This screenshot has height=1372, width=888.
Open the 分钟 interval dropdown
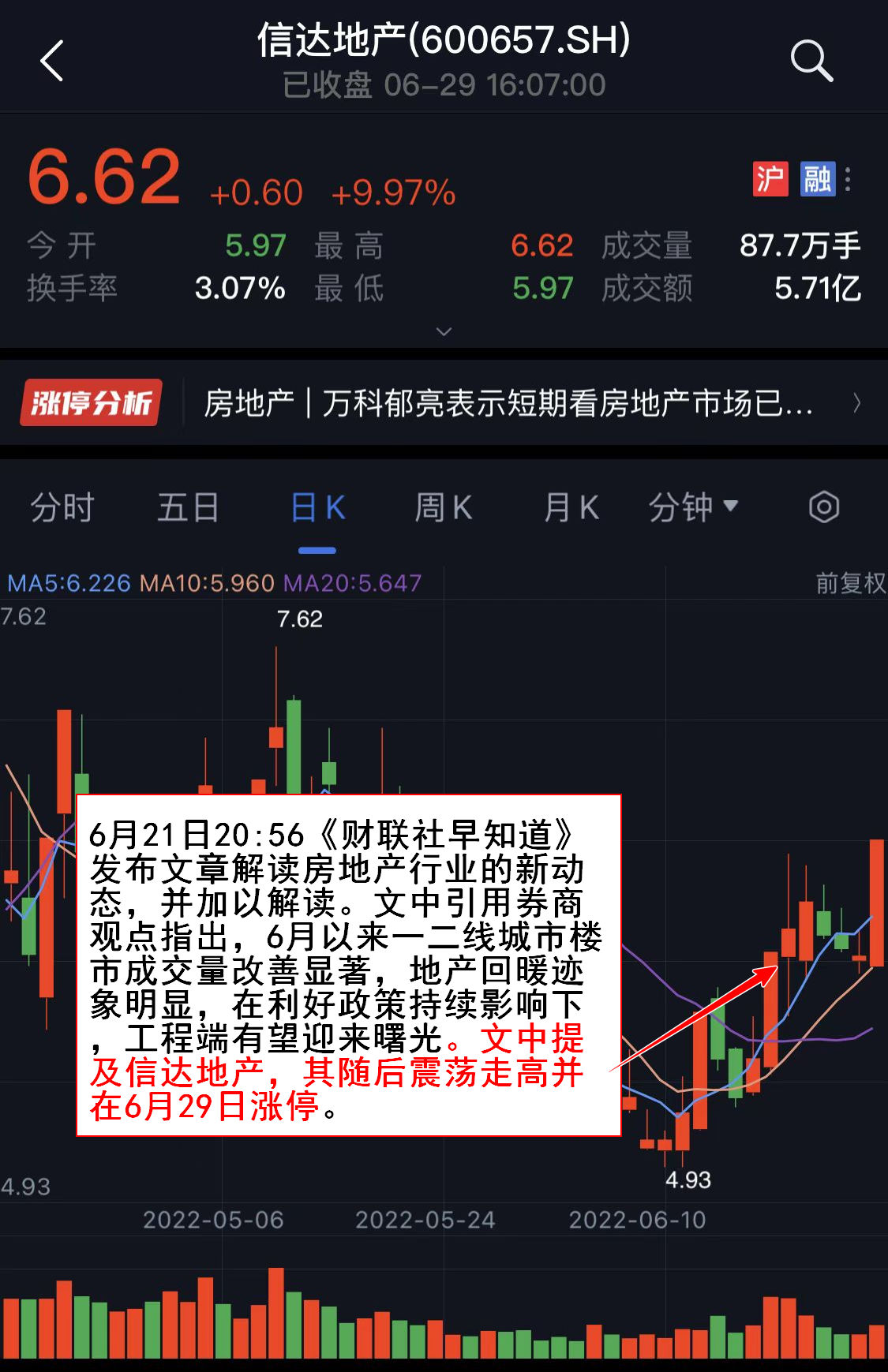click(692, 507)
